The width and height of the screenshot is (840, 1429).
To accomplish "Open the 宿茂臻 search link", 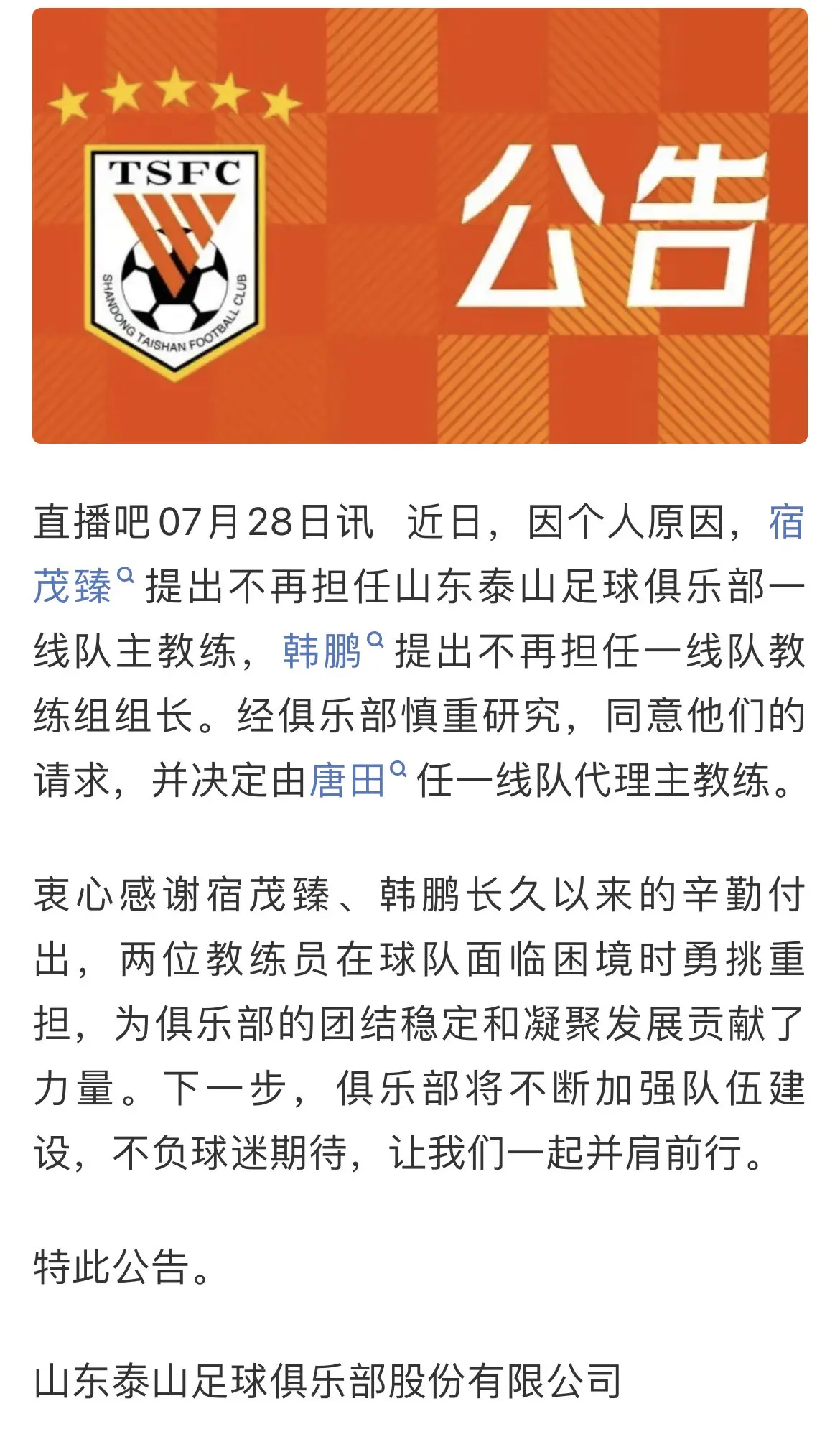I will [x=83, y=586].
